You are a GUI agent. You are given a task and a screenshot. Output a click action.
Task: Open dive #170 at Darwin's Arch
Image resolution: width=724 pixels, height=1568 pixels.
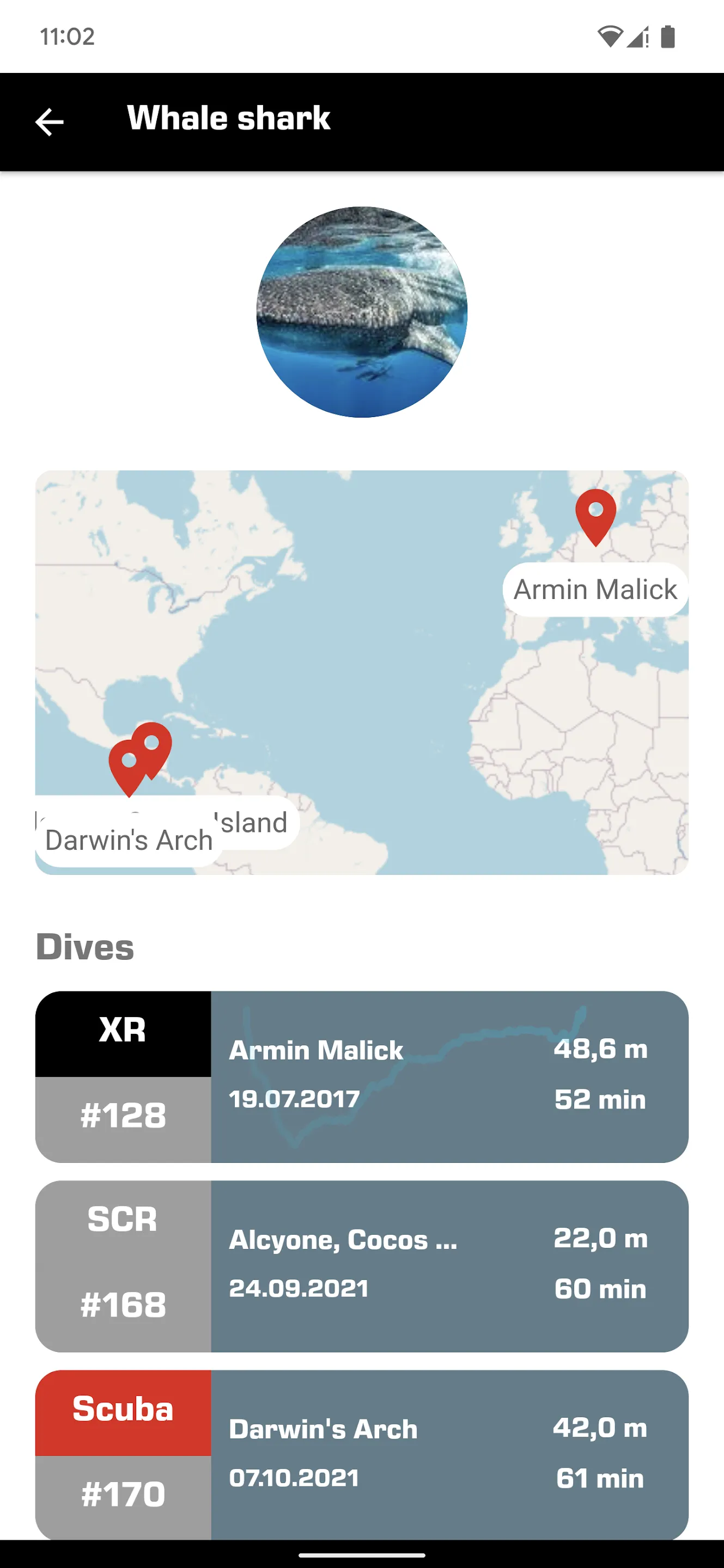[362, 1454]
